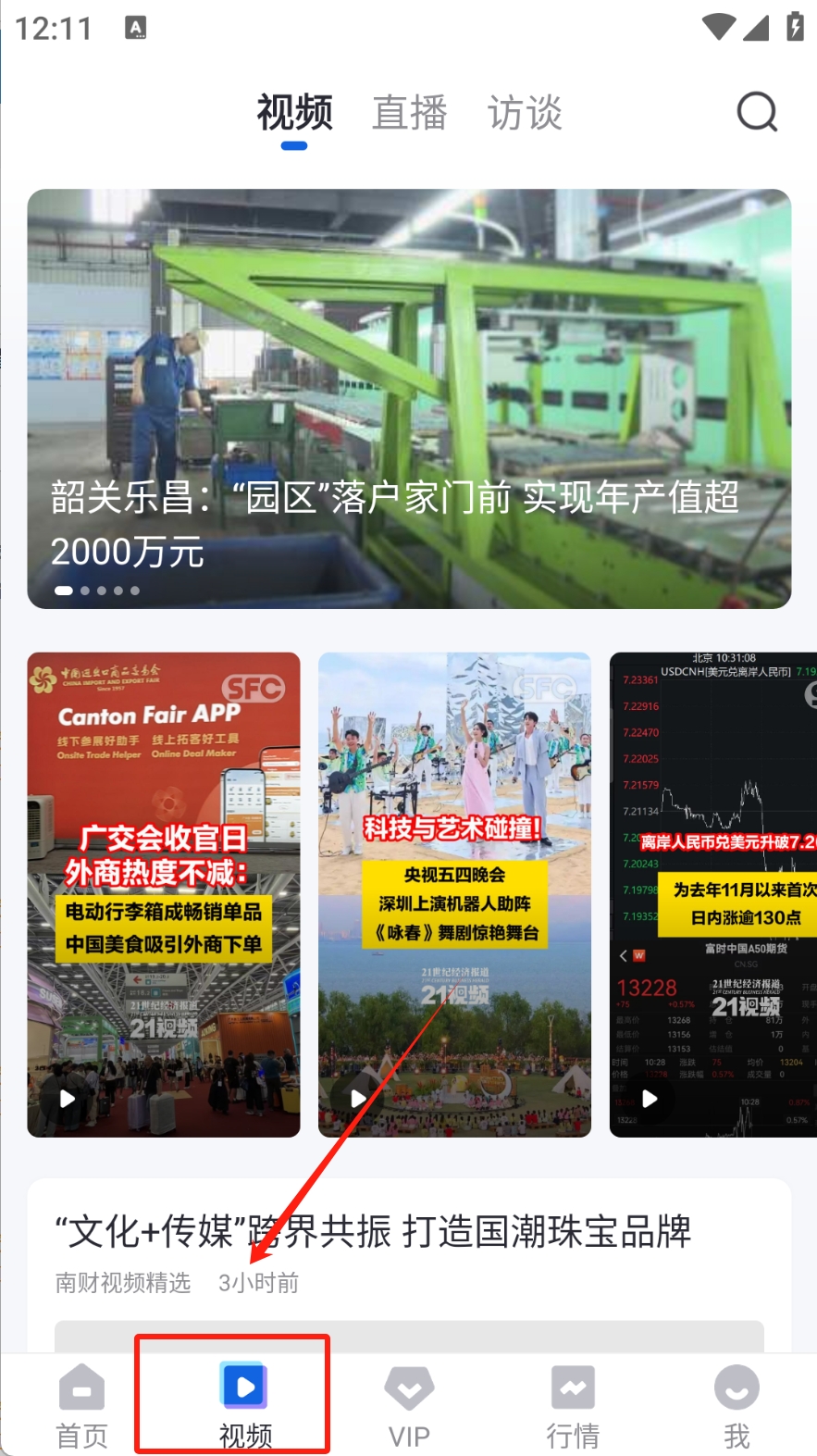This screenshot has height=1456, width=817.
Task: Play the 科技与艺术碰撞 video
Action: click(454, 894)
